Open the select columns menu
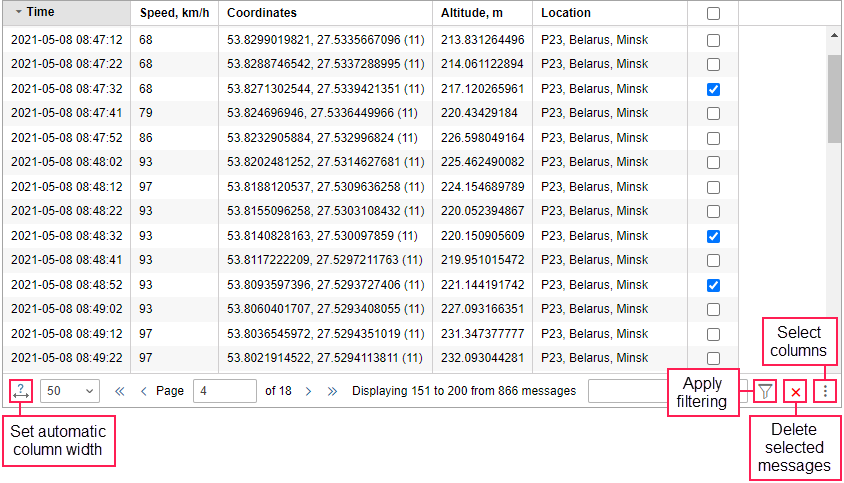This screenshot has height=483, width=844. pyautogui.click(x=825, y=391)
